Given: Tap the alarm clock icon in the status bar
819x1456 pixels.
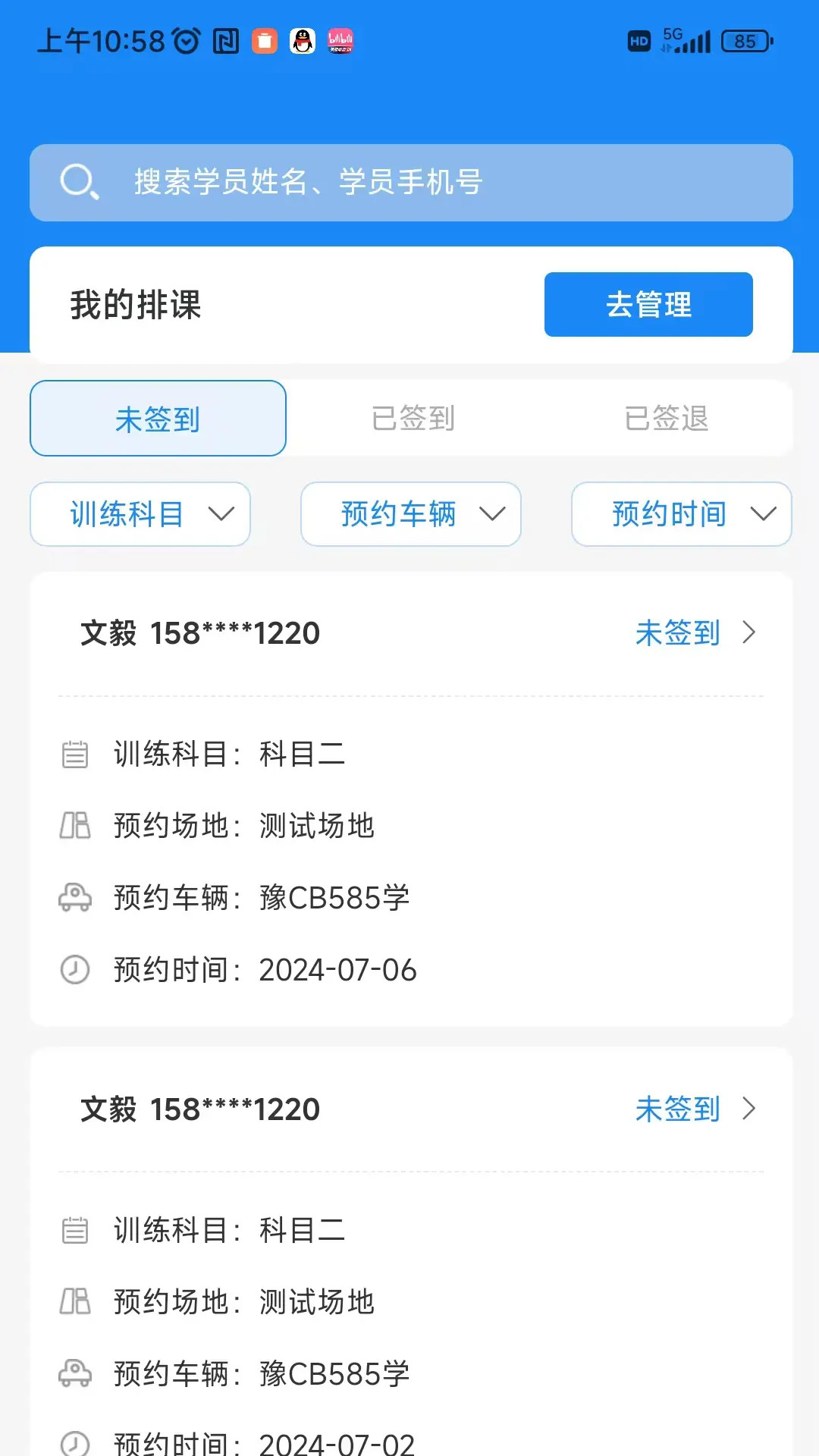Looking at the screenshot, I should coord(185,42).
